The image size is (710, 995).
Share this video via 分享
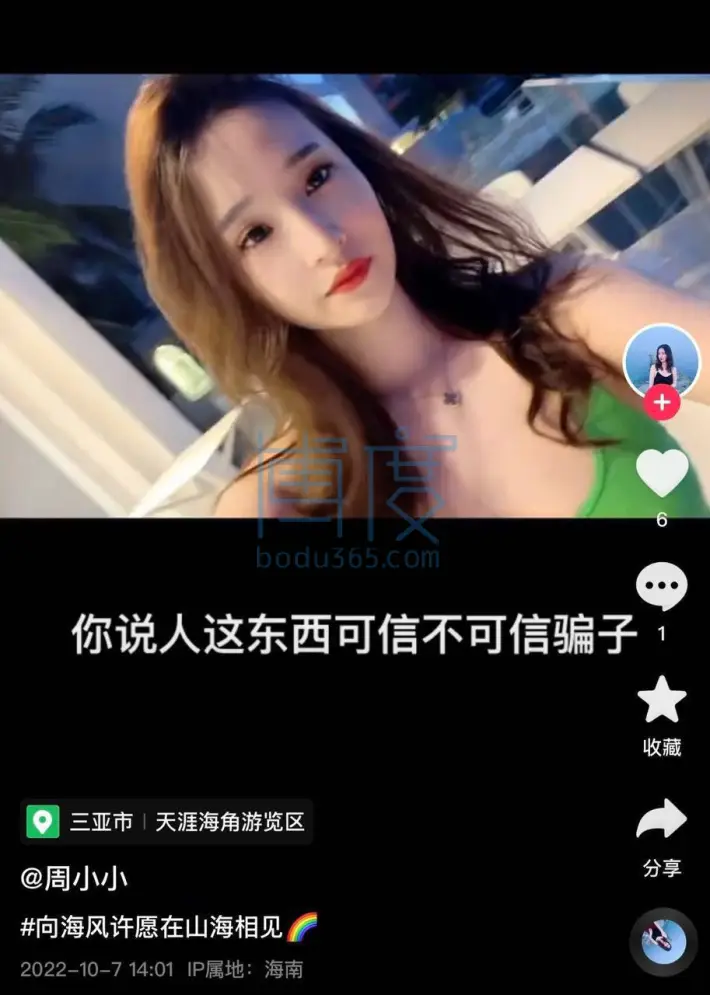click(x=662, y=822)
